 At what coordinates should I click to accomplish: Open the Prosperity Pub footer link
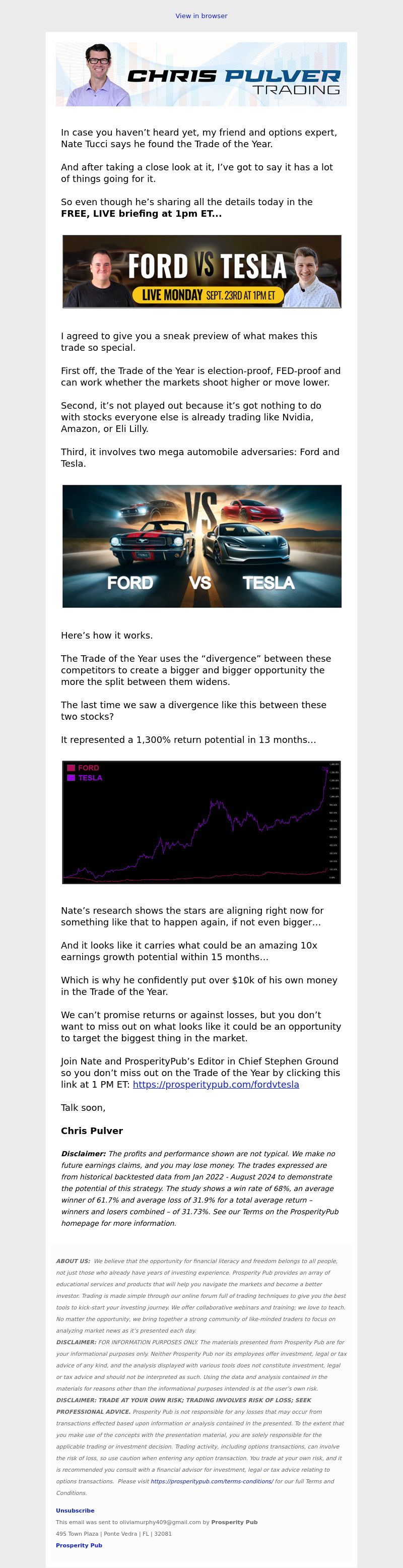79,1545
